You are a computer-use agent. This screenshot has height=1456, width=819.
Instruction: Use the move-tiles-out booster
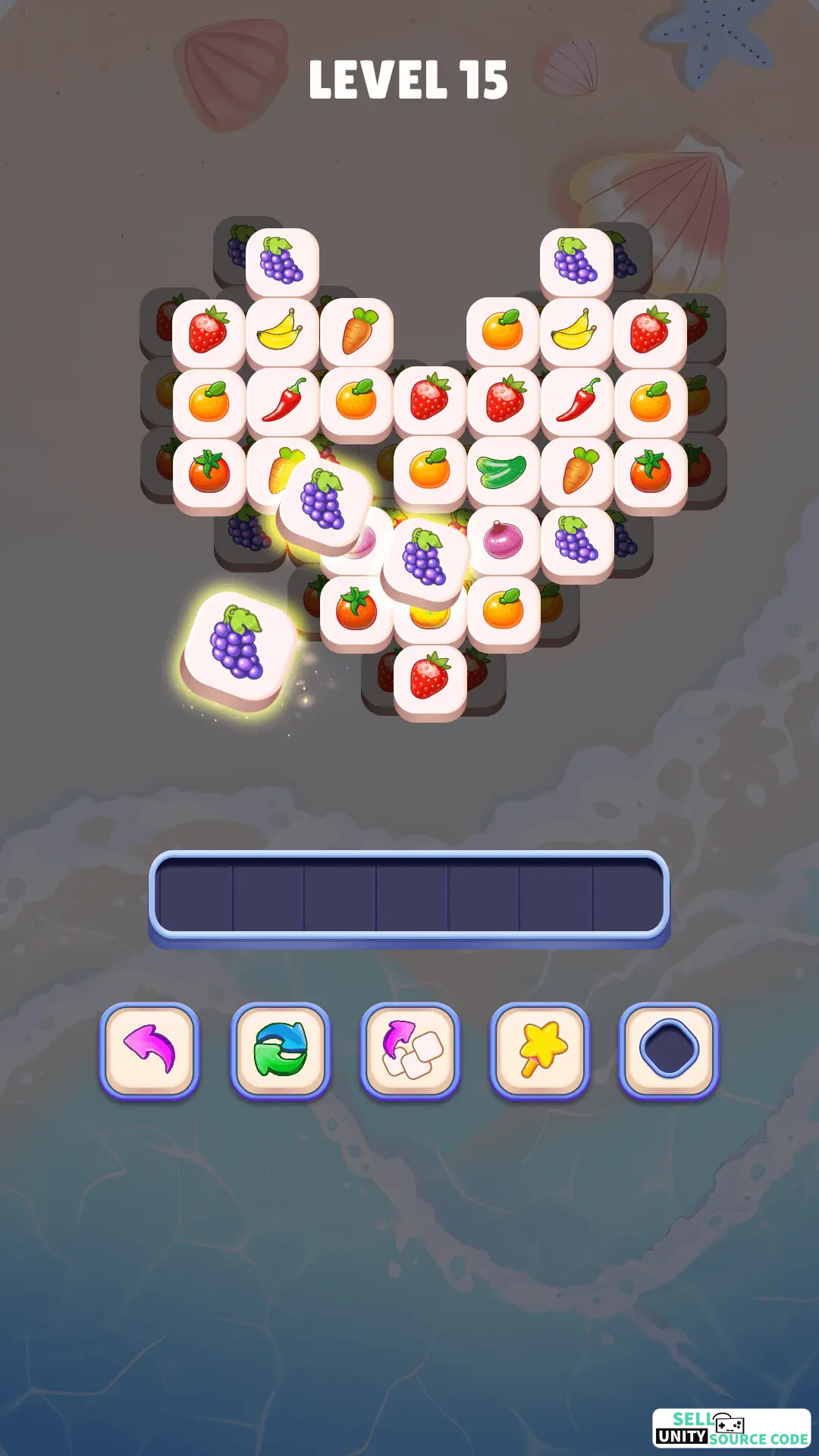pos(410,1051)
